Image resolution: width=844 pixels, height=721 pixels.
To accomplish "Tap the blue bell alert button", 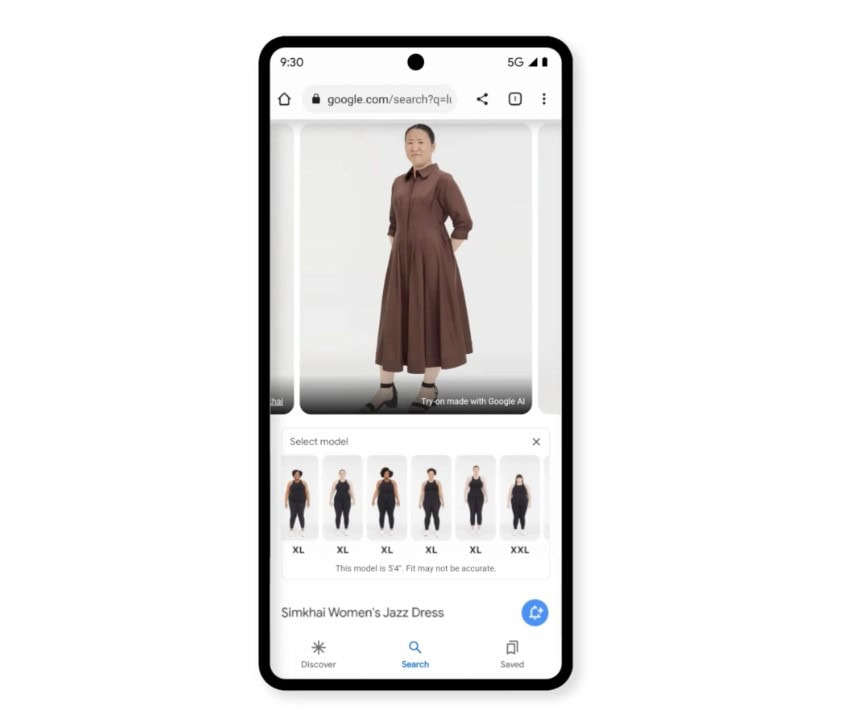I will point(535,612).
